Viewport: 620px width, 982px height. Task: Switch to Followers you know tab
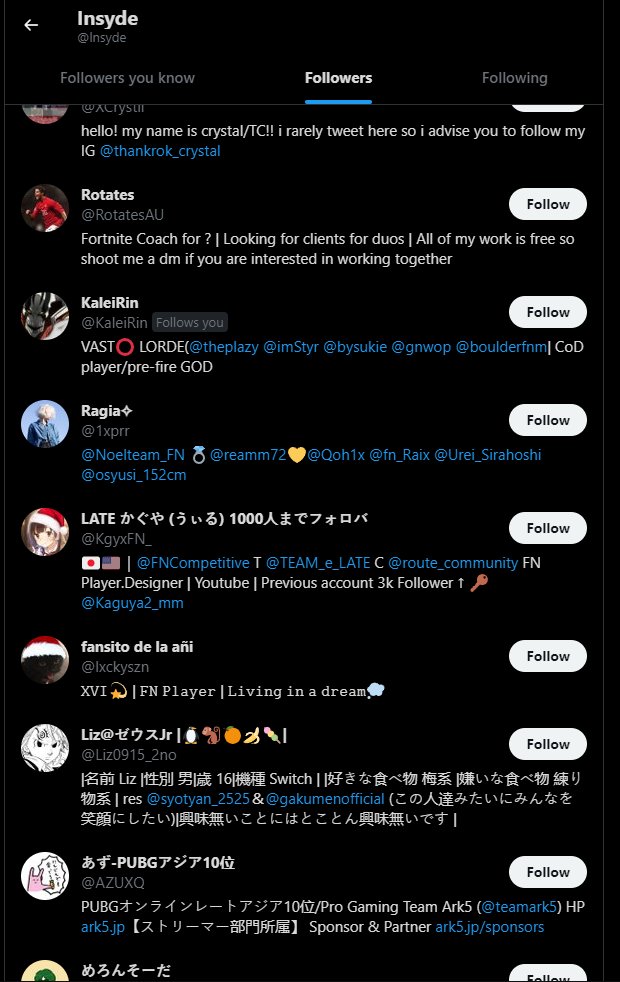127,78
